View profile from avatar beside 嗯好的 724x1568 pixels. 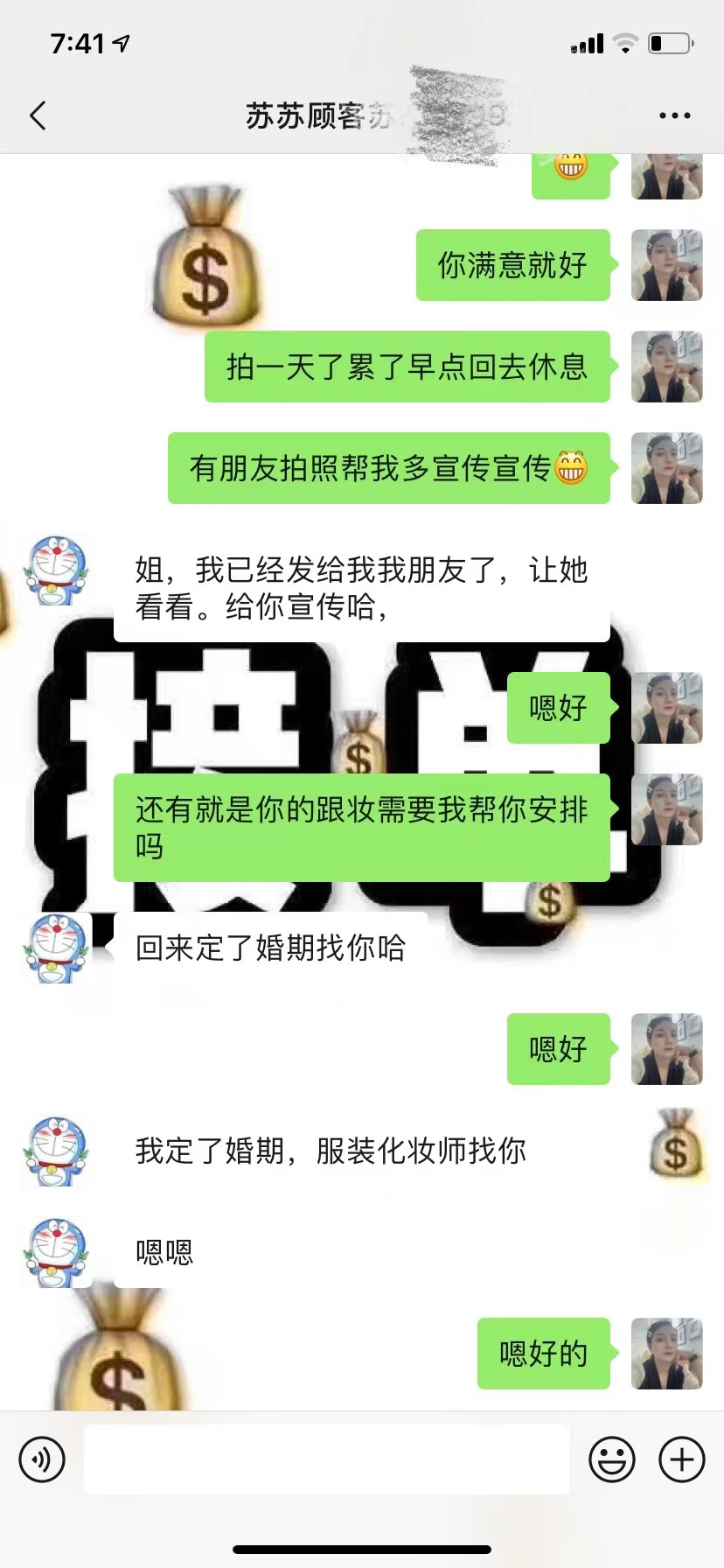pyautogui.click(x=666, y=1354)
